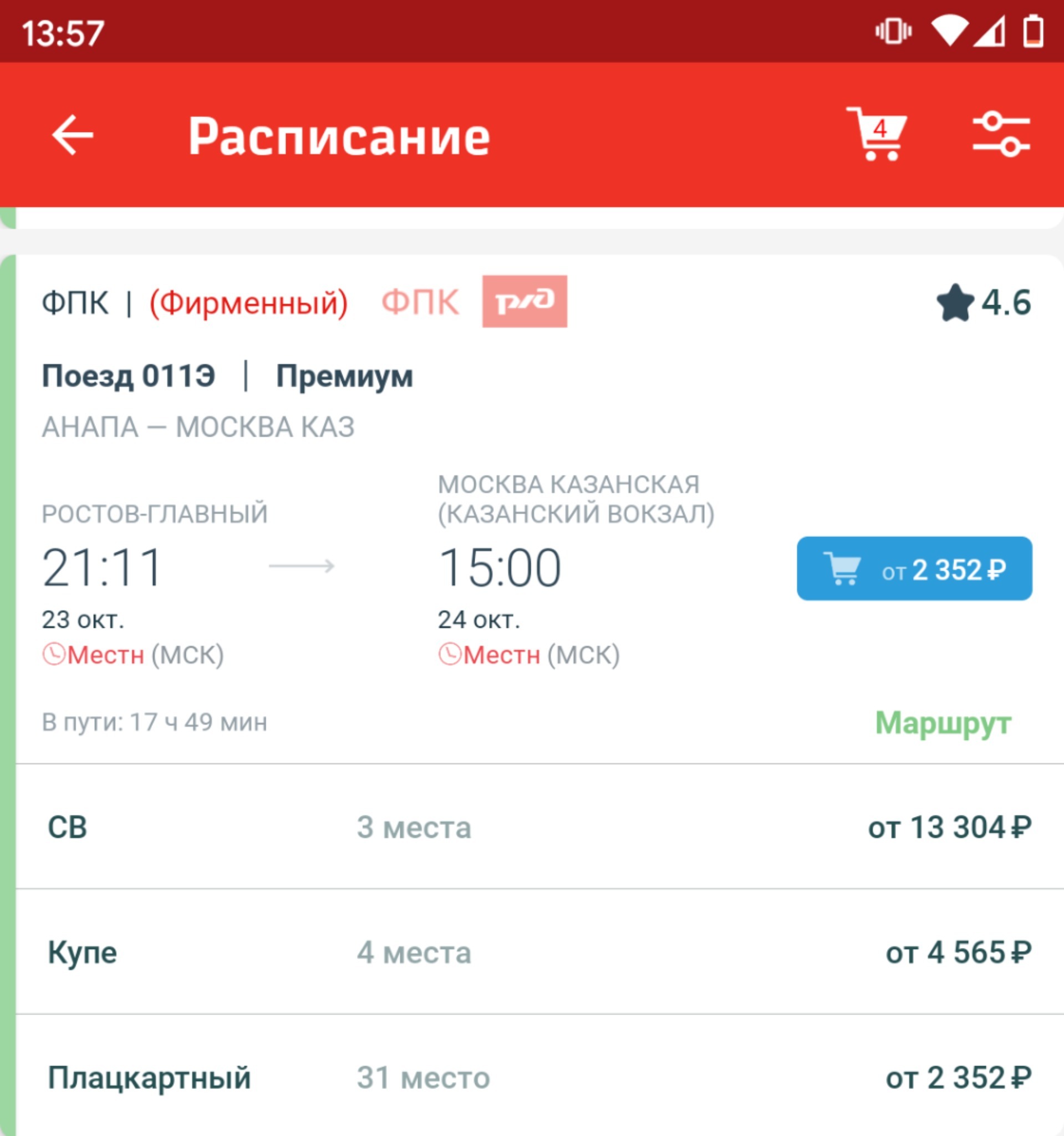Open the schedule filter settings
1064x1136 pixels.
1001,135
